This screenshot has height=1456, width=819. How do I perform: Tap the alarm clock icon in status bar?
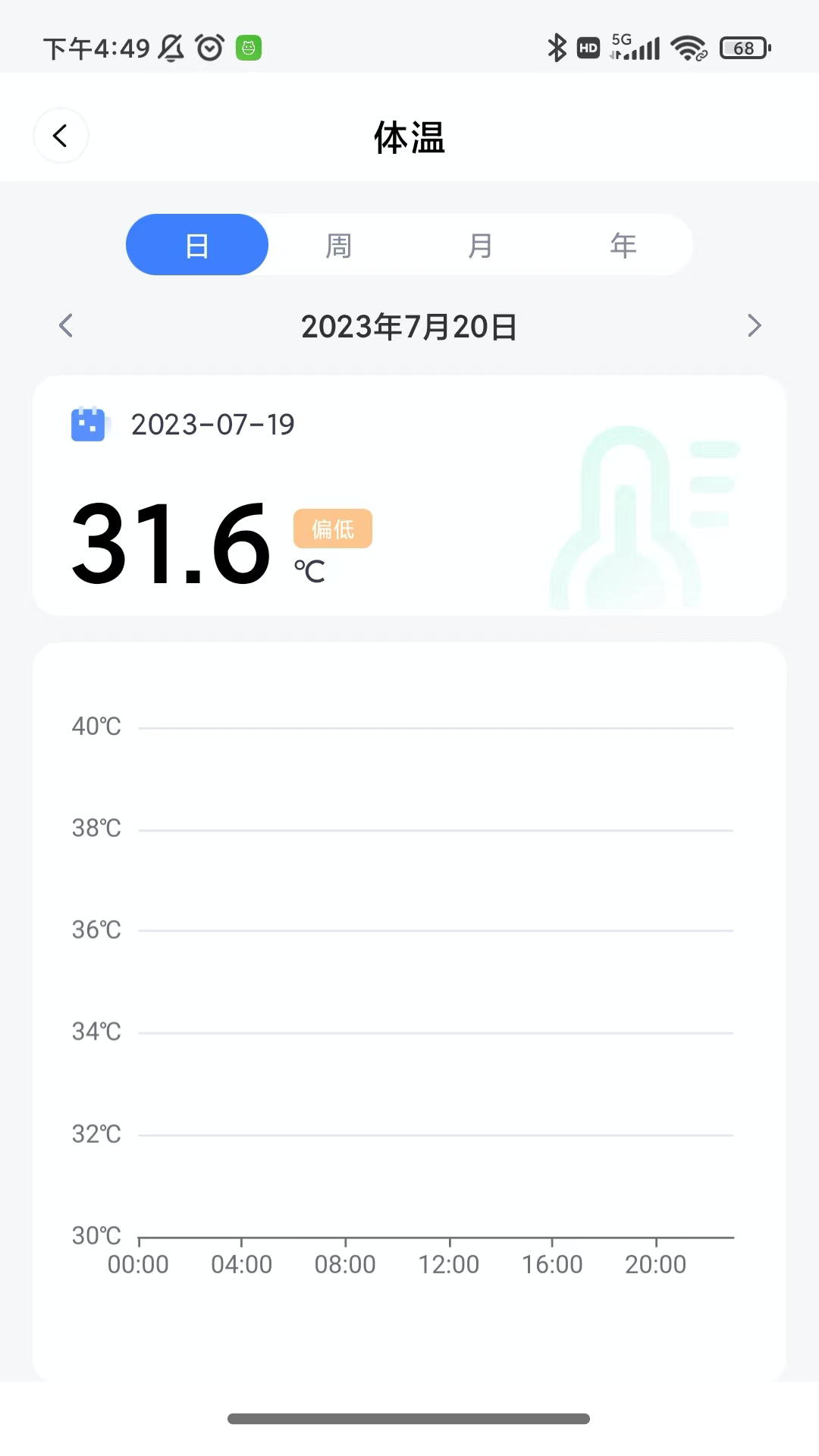[206, 48]
